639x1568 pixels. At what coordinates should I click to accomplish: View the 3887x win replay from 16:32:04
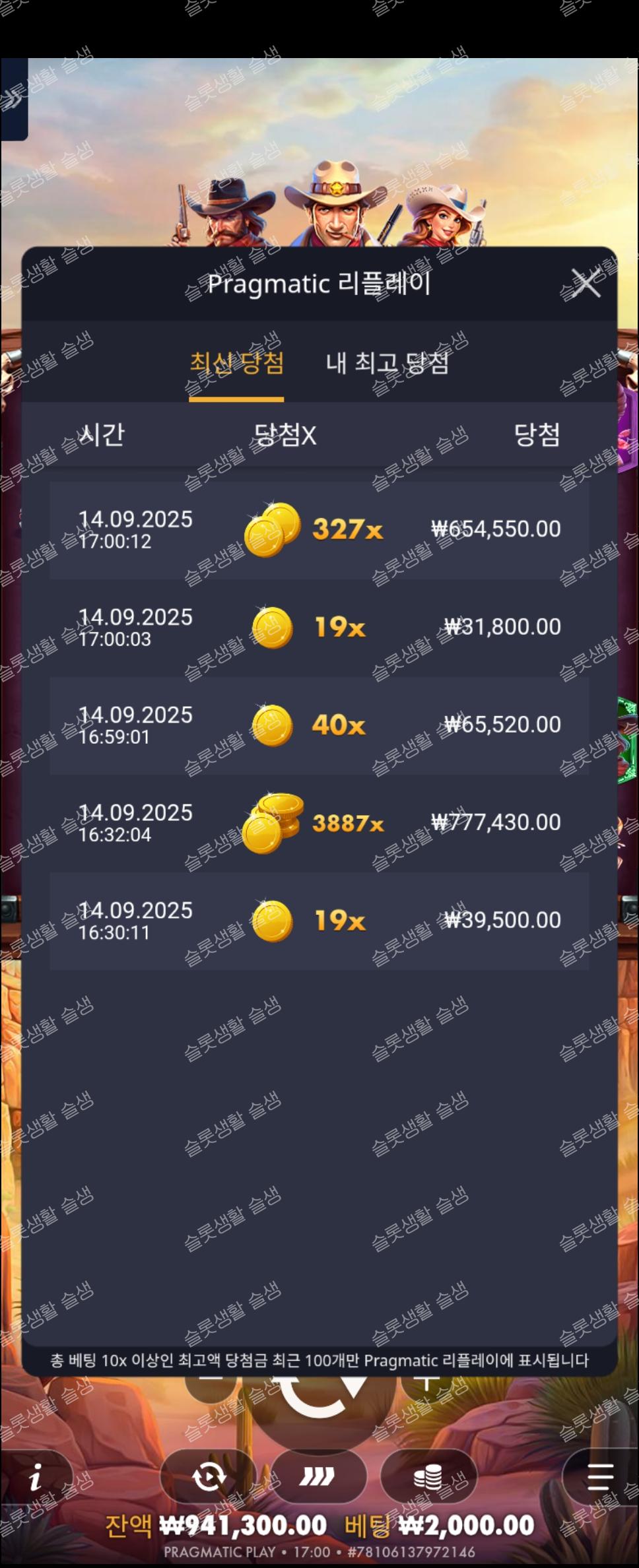[x=319, y=822]
